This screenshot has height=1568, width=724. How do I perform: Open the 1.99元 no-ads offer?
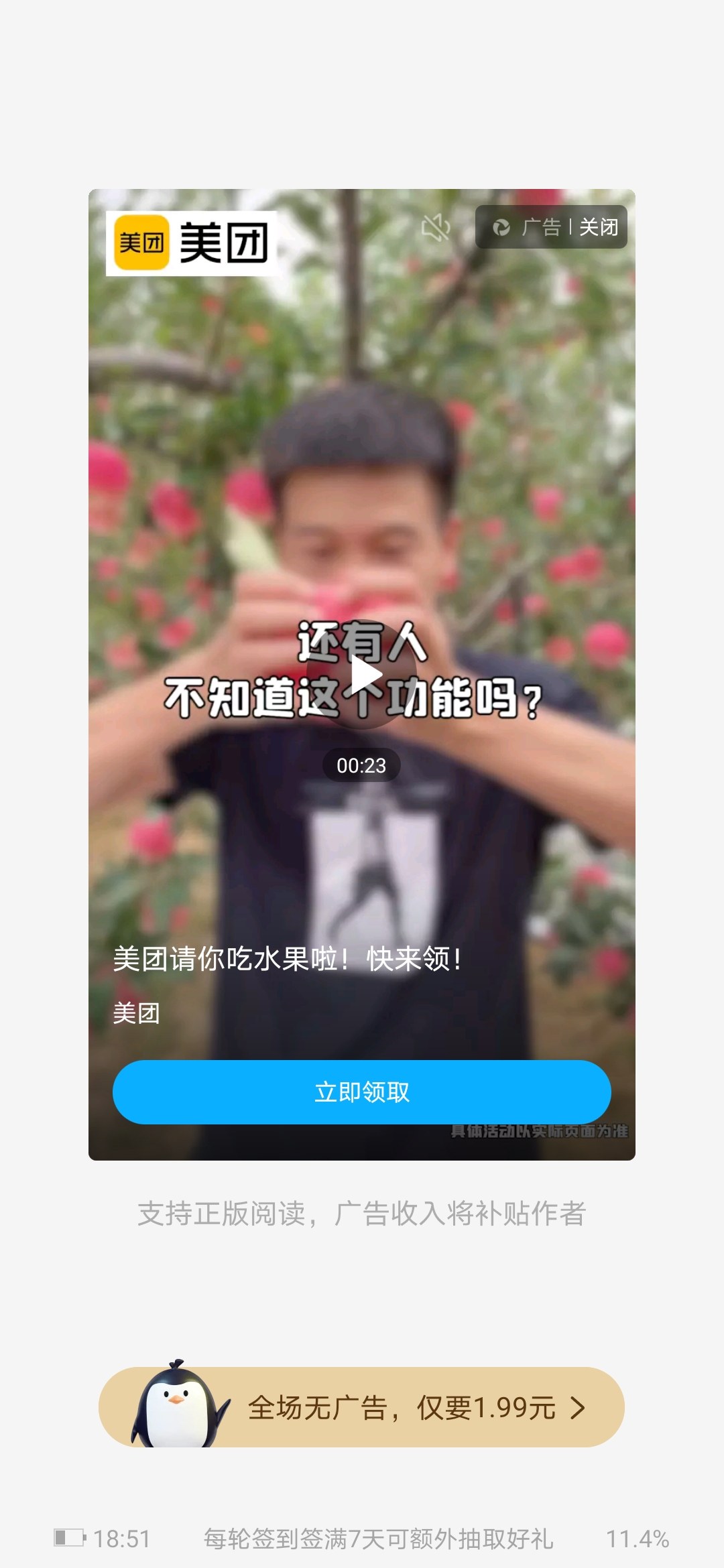coord(362,1407)
